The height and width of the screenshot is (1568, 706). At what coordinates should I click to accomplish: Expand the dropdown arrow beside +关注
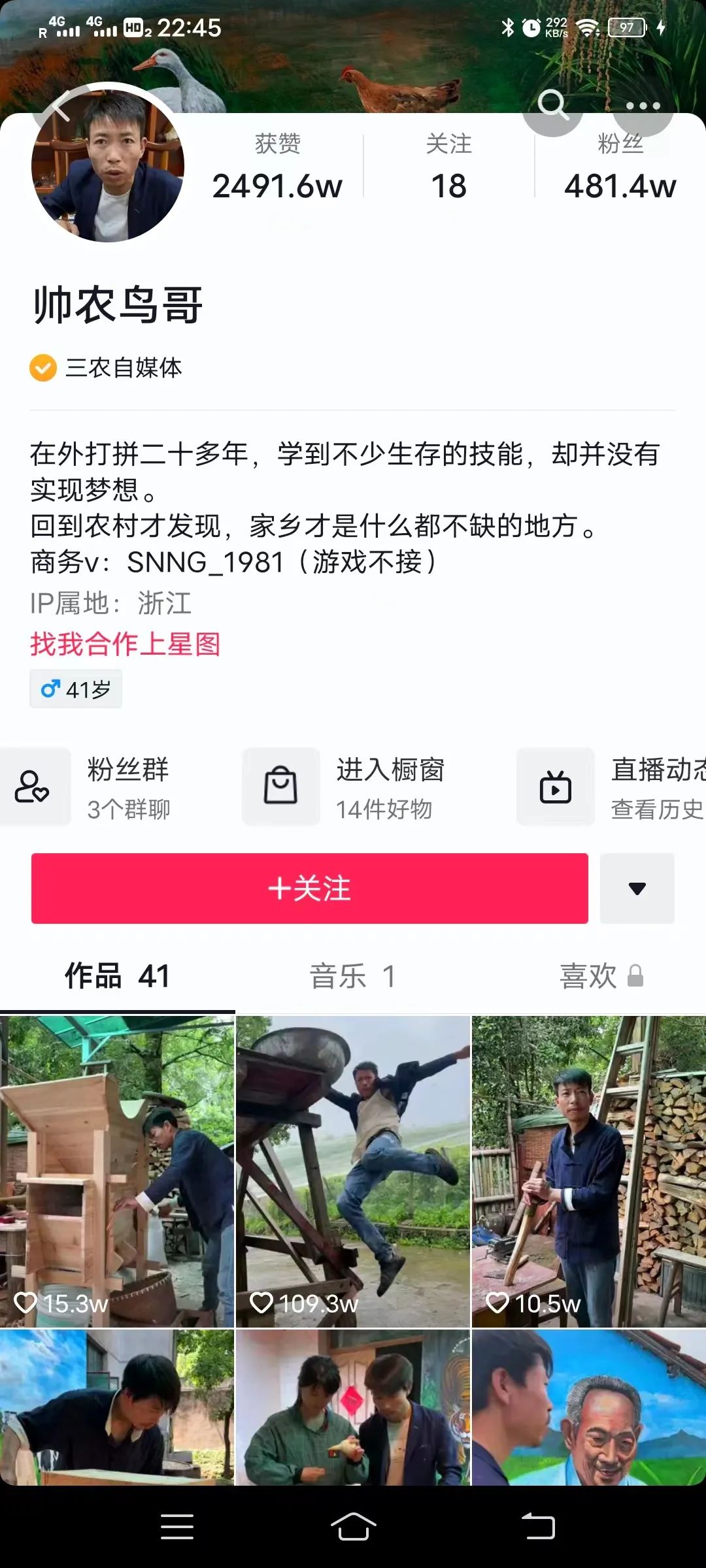tap(637, 889)
